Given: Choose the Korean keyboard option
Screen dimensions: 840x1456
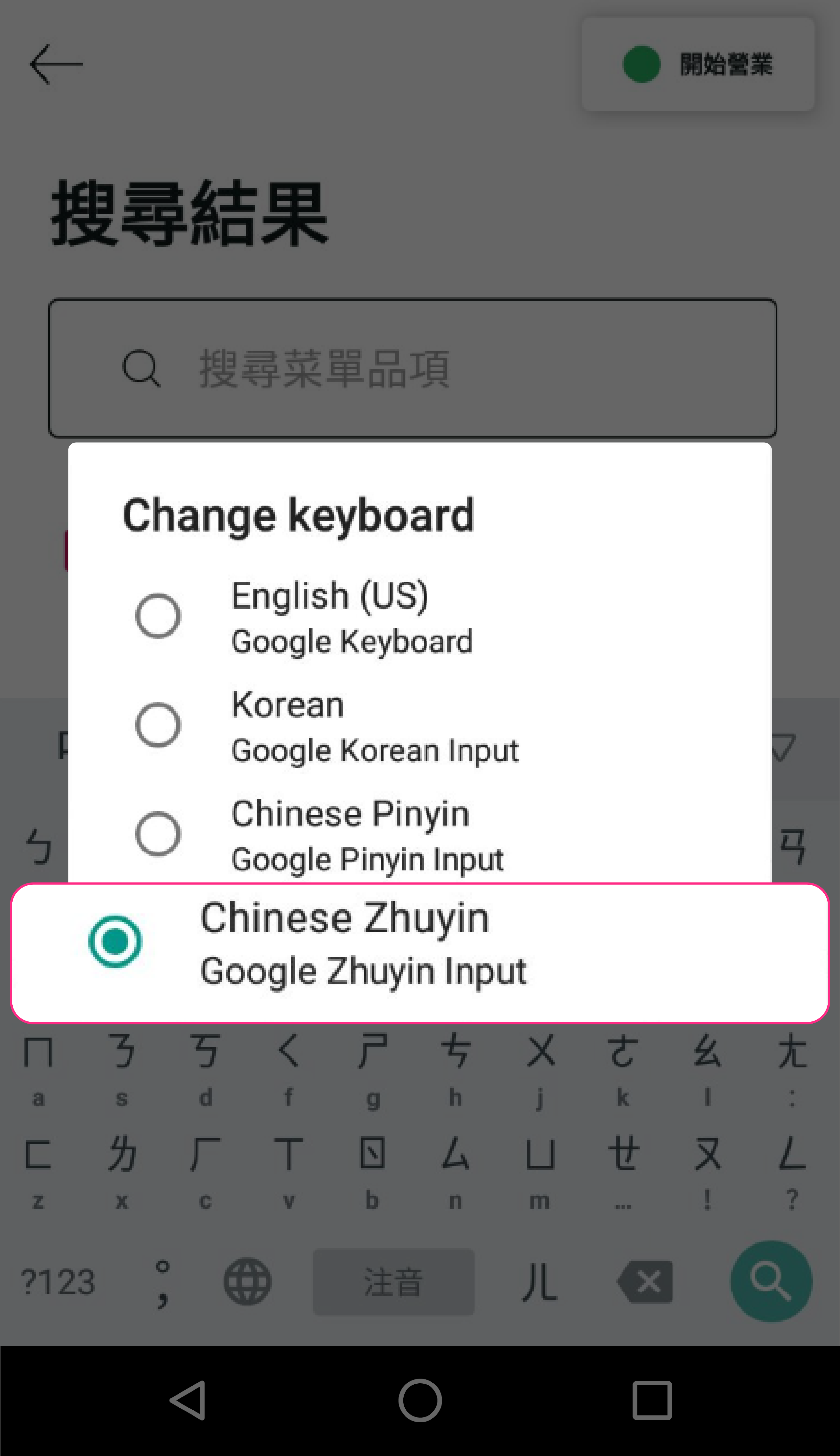Looking at the screenshot, I should coord(419,726).
